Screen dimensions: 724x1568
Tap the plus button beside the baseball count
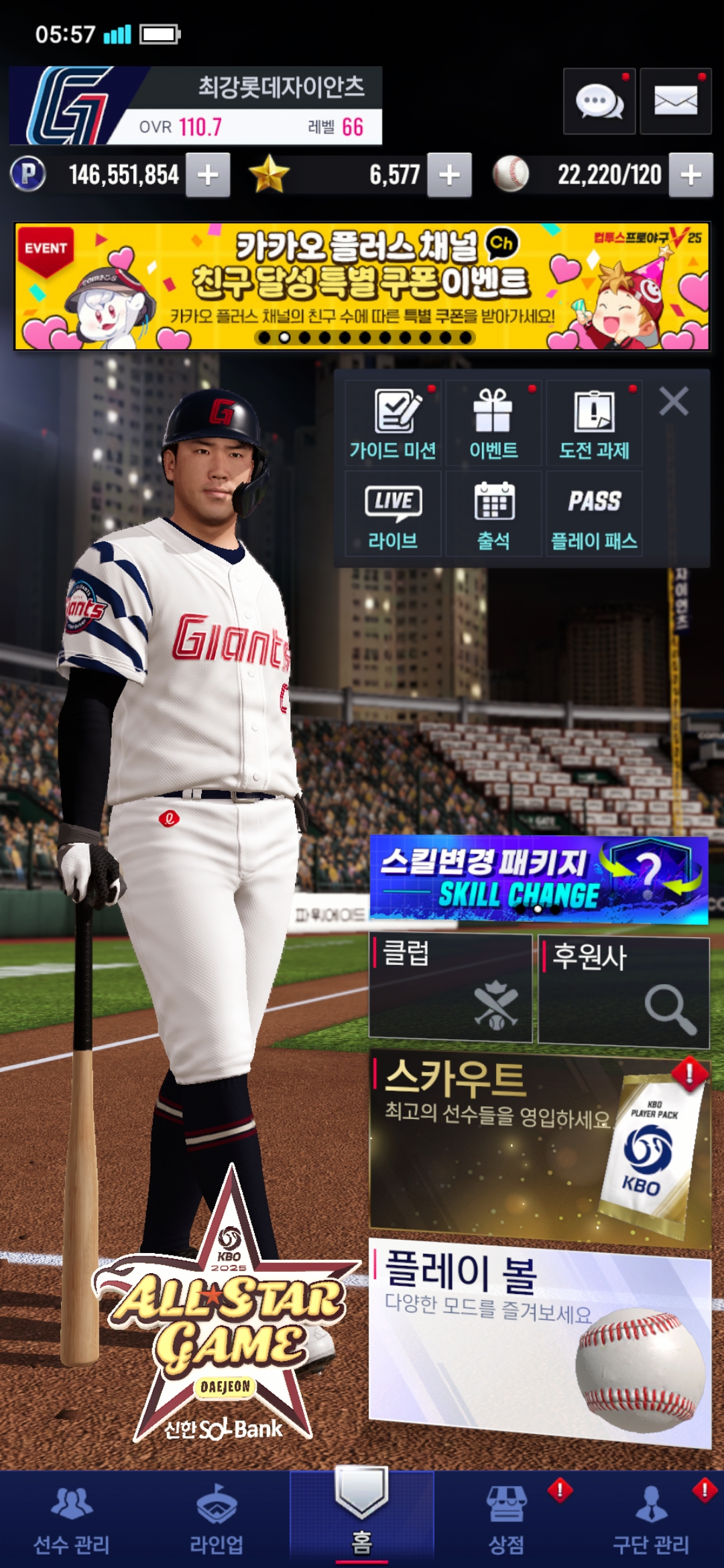(x=690, y=175)
